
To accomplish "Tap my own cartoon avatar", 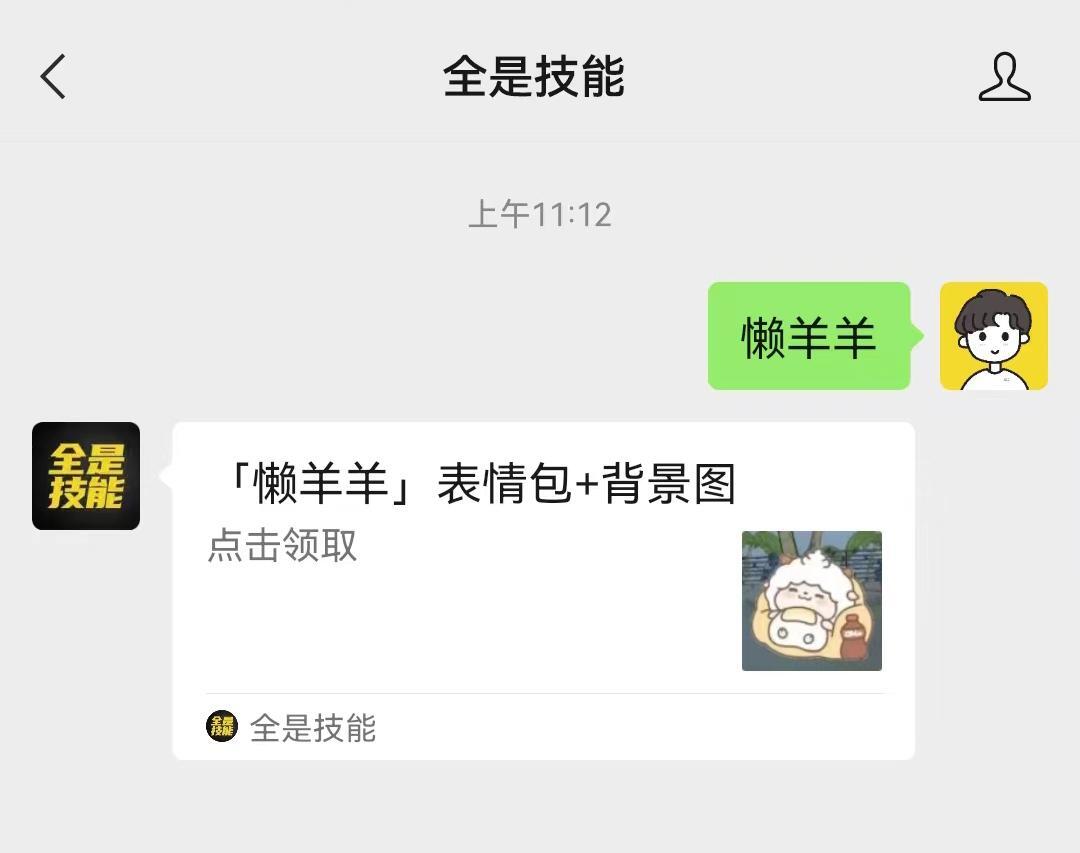I will [993, 336].
